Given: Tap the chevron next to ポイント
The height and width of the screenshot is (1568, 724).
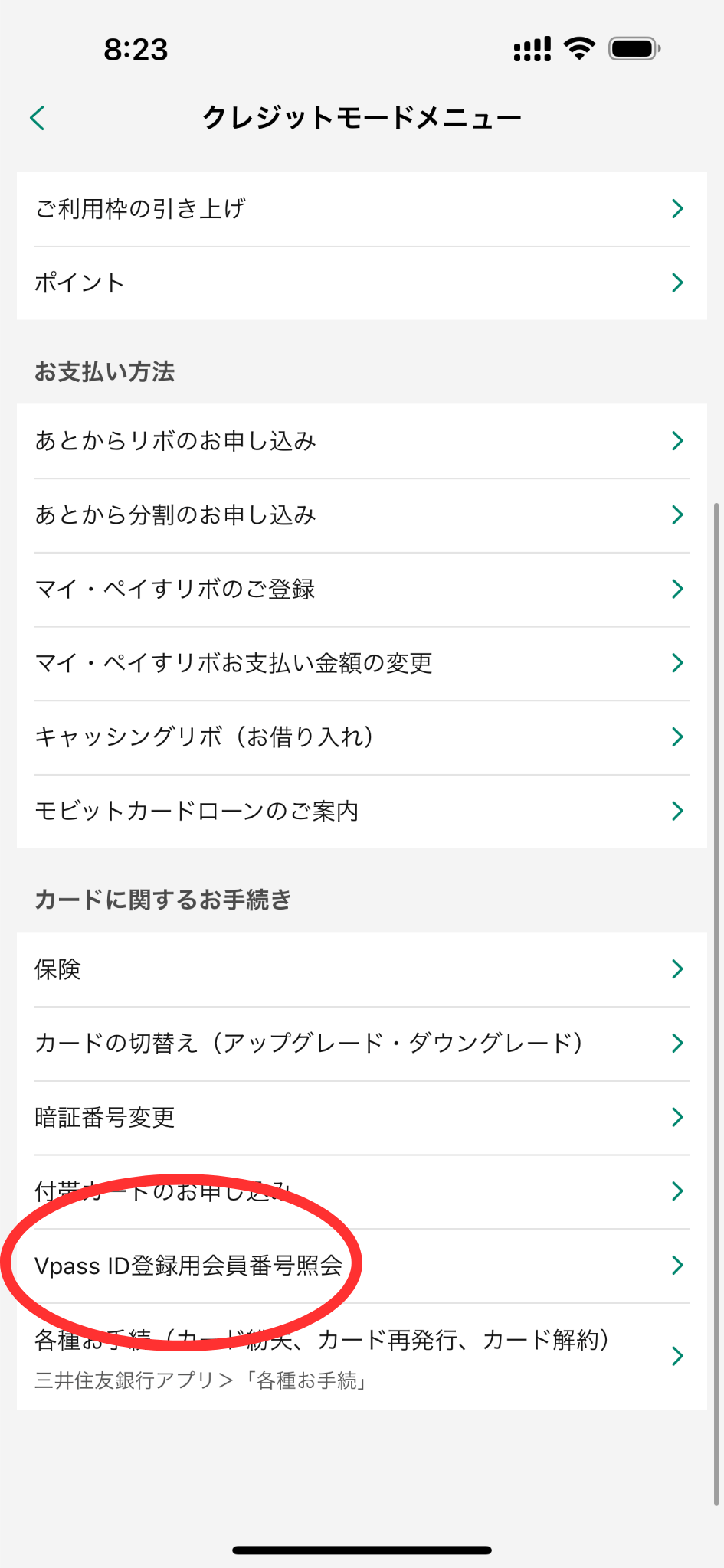Looking at the screenshot, I should (677, 282).
